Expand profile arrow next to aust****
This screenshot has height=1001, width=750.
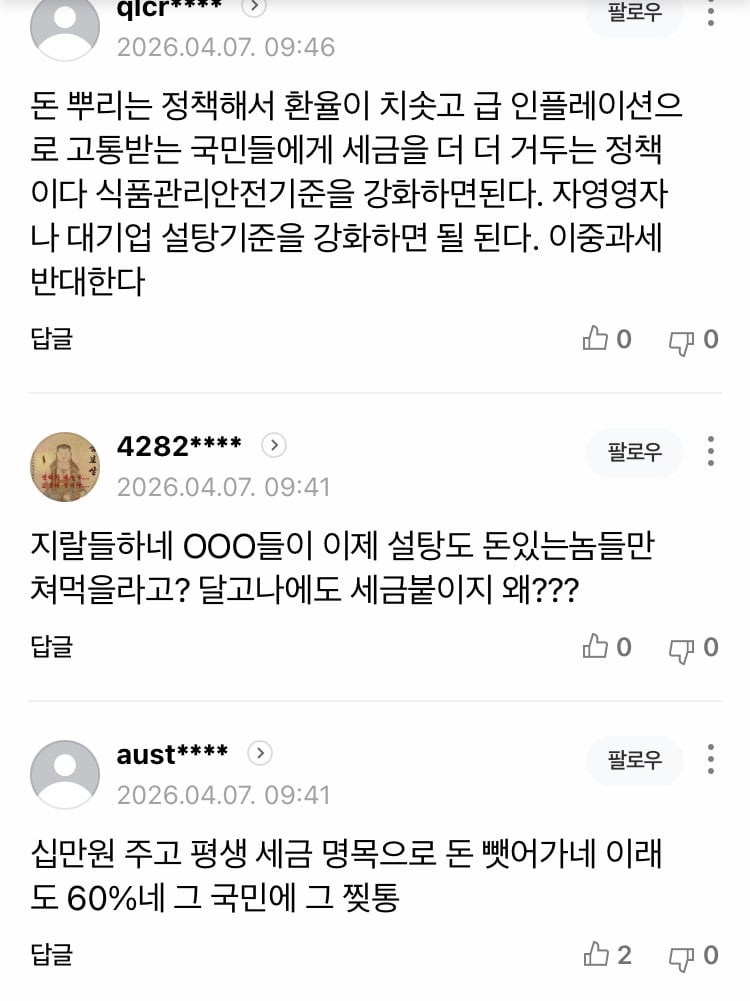pyautogui.click(x=259, y=753)
